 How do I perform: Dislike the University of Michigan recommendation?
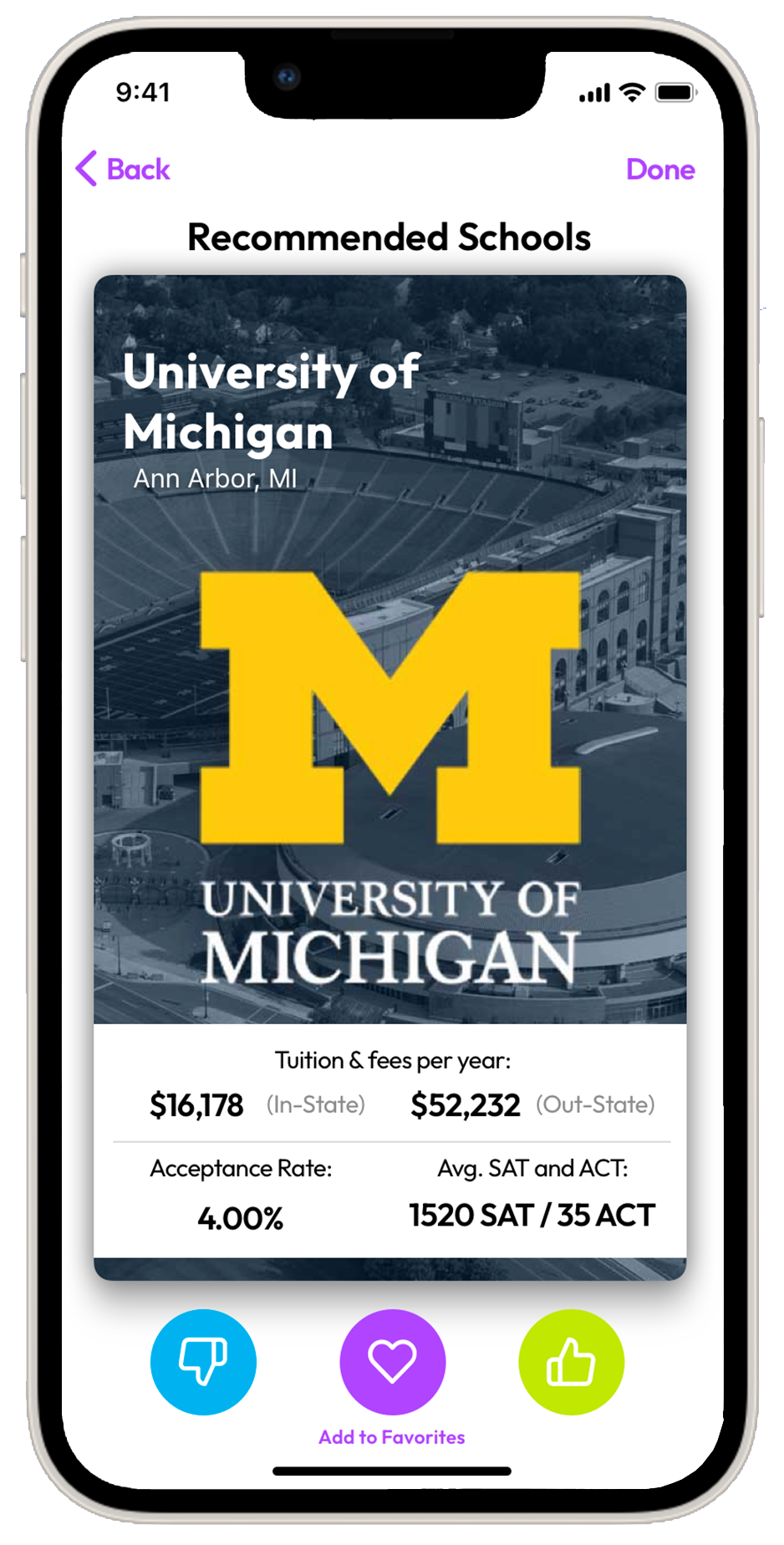pos(203,1361)
